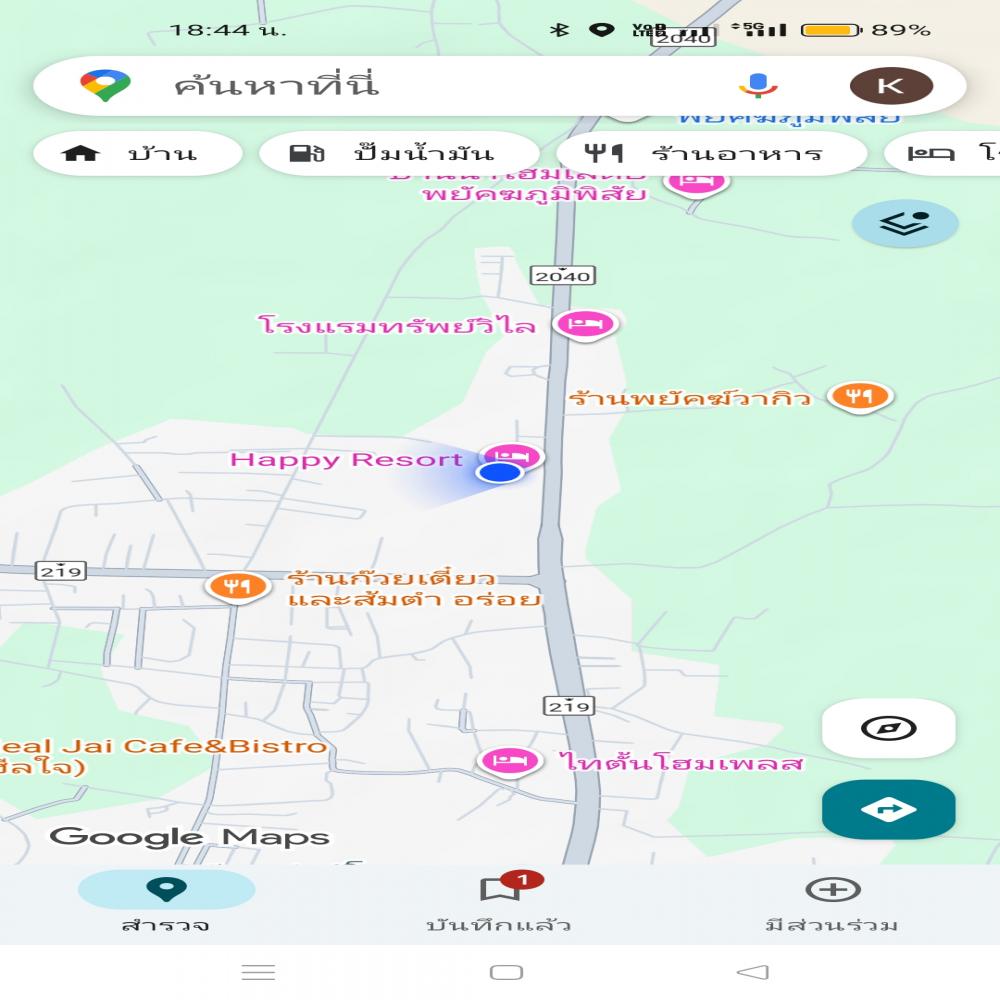Open the ไทตั้นโฮมเพลส hotel pin
The width and height of the screenshot is (1000, 1000).
coord(510,762)
